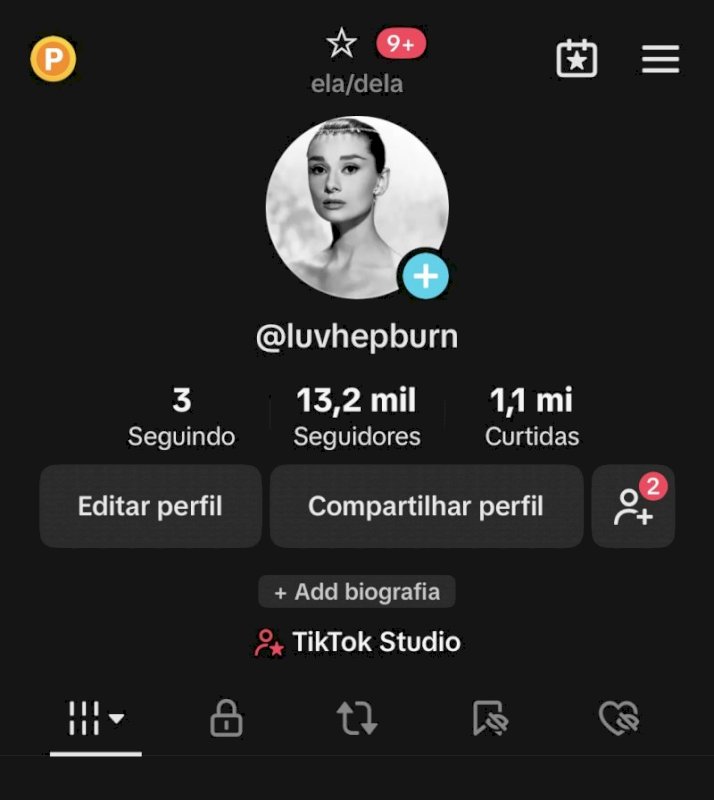714x800 pixels.
Task: Open TikTok Studio
Action: click(357, 642)
